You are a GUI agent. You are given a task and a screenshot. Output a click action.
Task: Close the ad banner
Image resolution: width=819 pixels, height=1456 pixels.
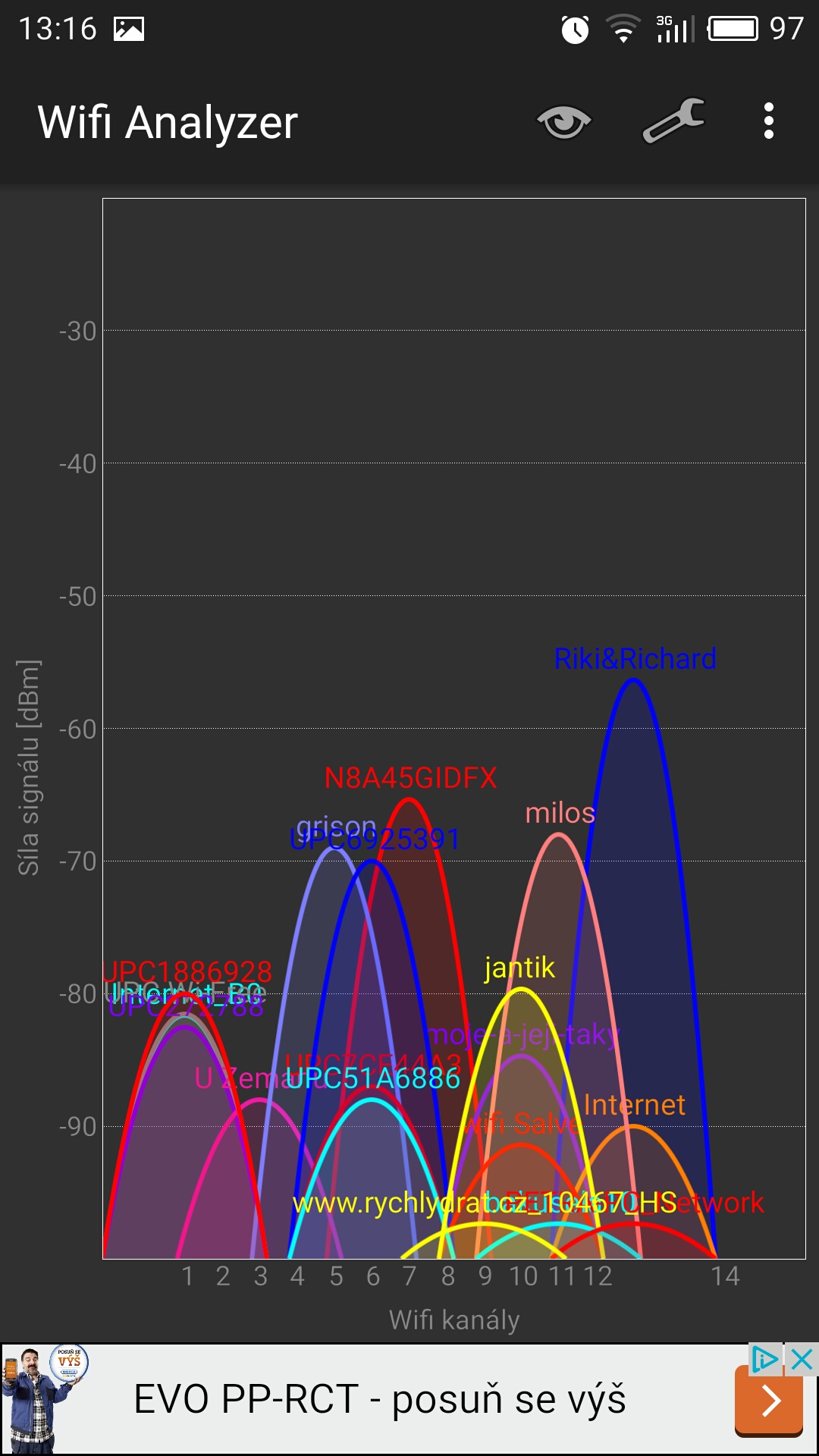(802, 1360)
